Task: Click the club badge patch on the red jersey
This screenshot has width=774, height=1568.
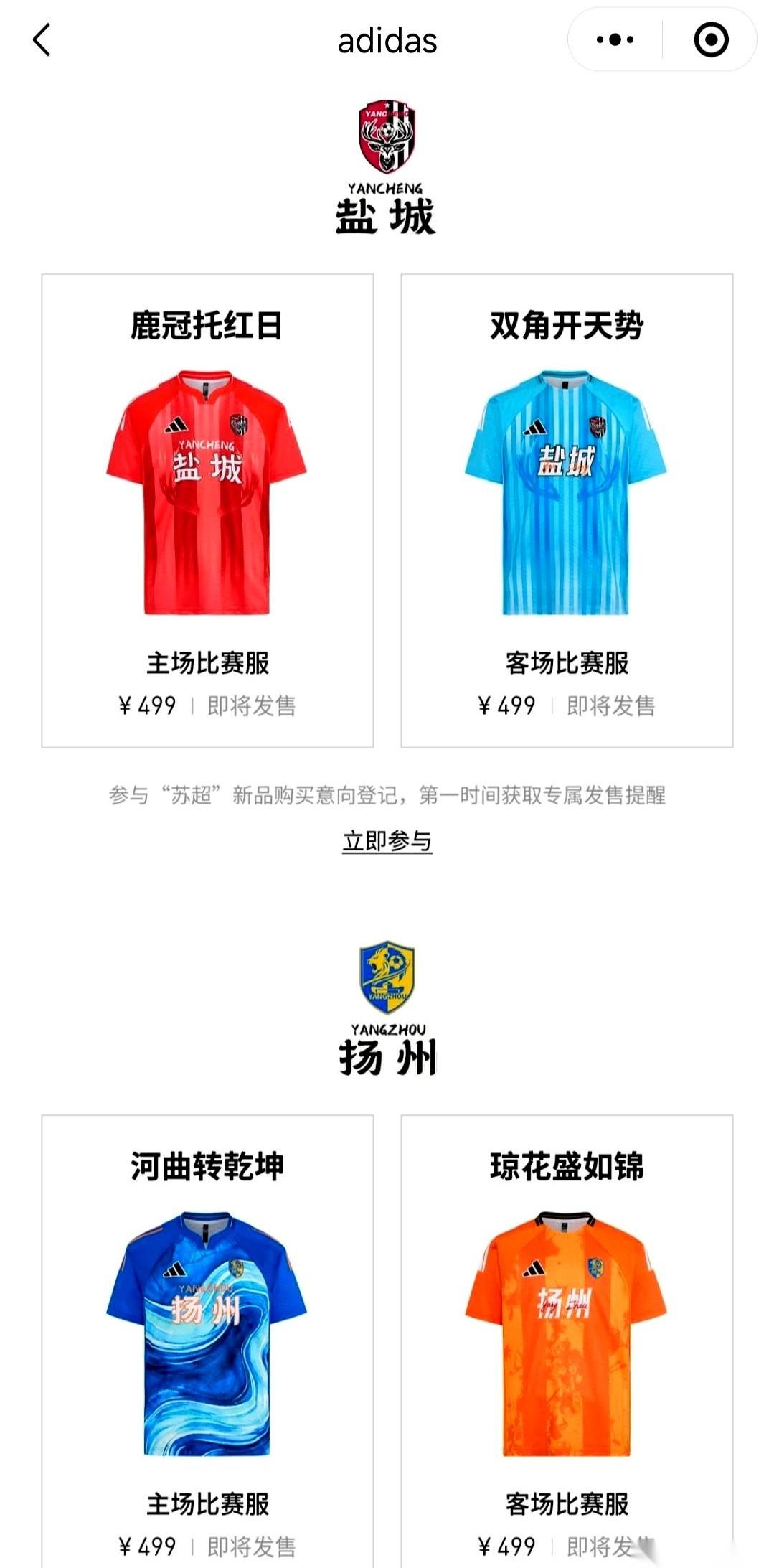Action: (x=237, y=425)
